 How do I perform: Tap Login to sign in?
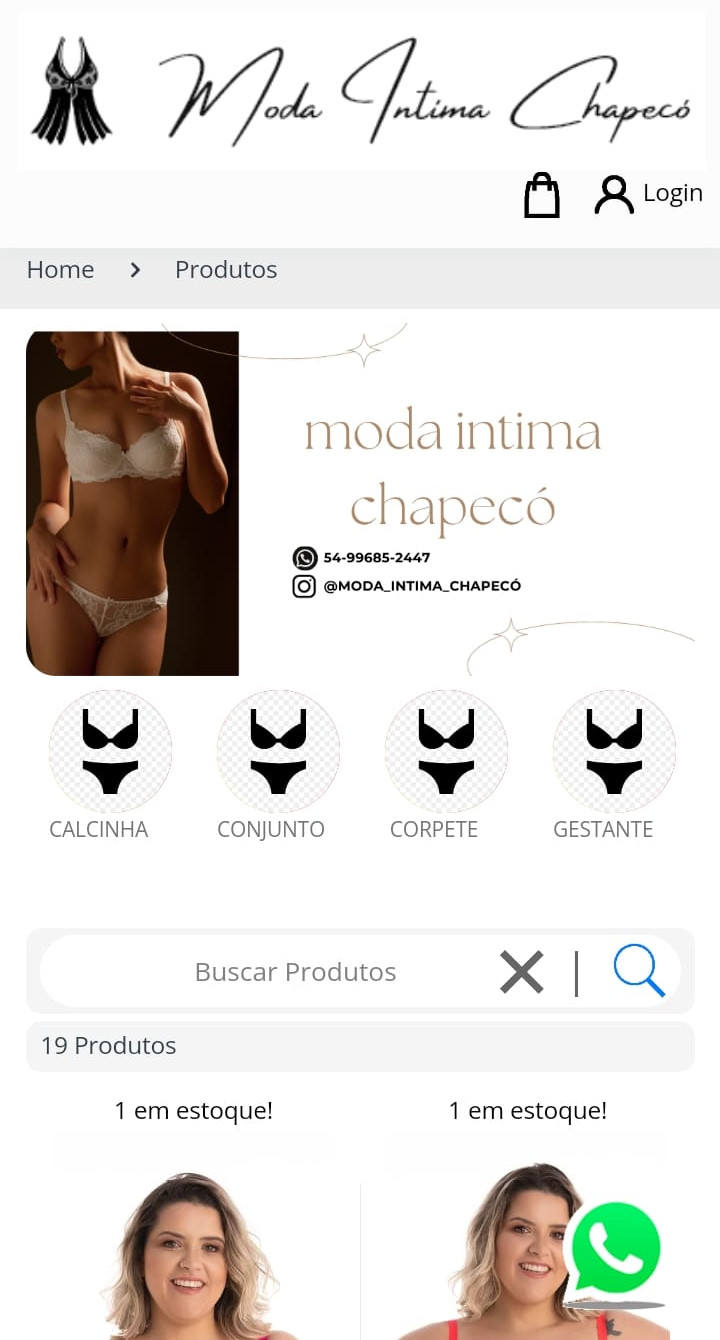click(x=650, y=194)
